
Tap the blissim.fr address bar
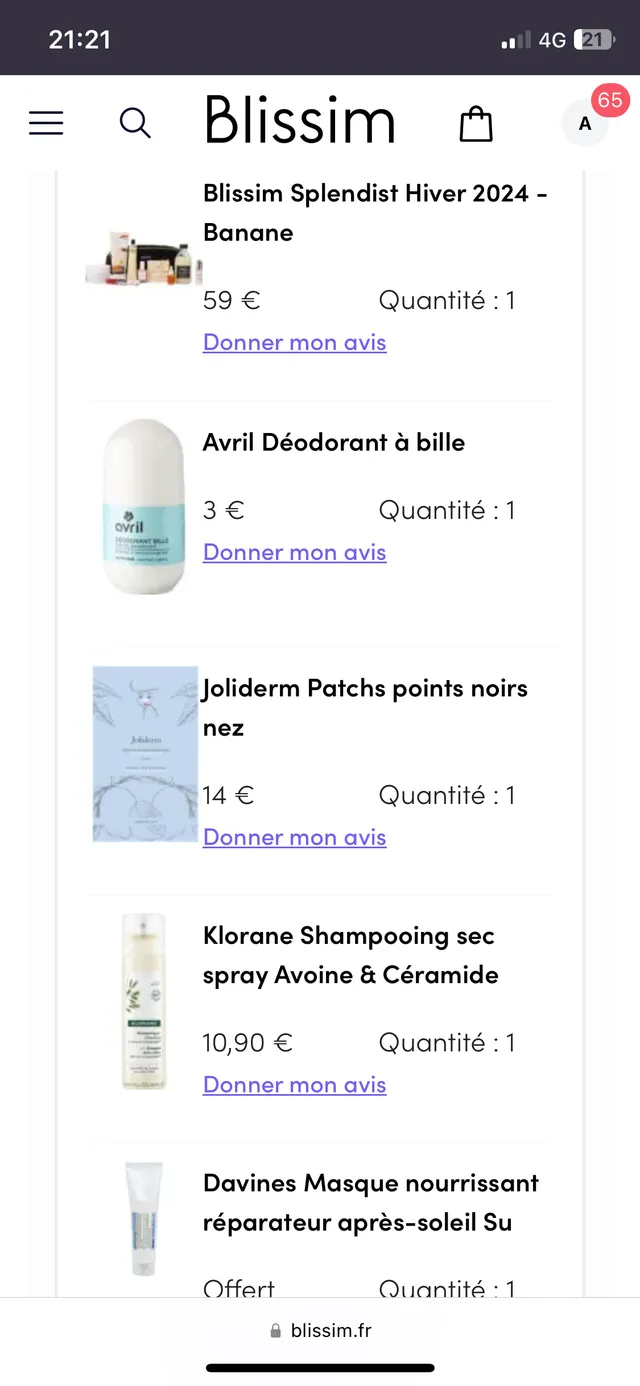(x=321, y=1331)
